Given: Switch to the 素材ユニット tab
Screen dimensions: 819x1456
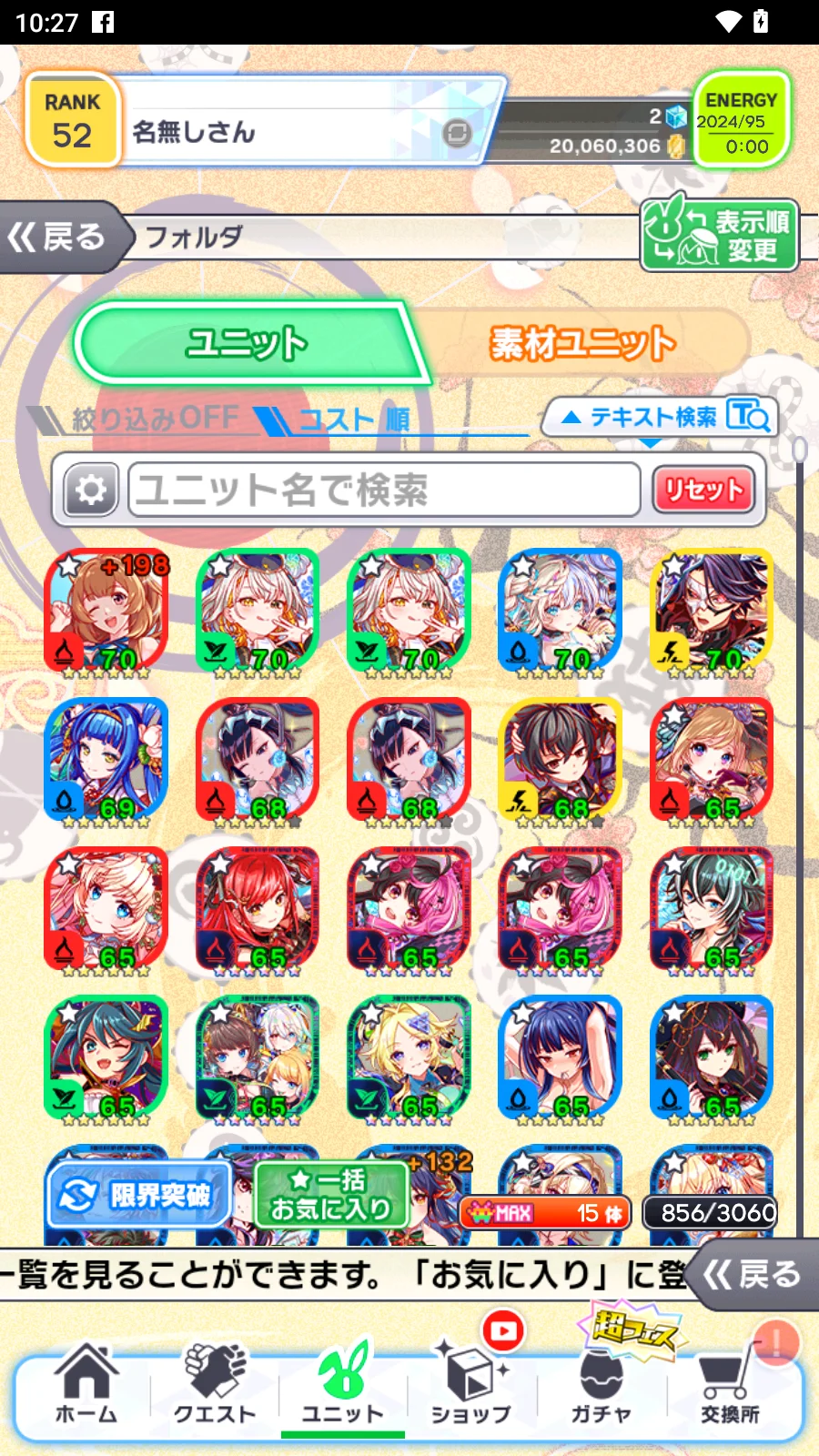Looking at the screenshot, I should coord(582,344).
